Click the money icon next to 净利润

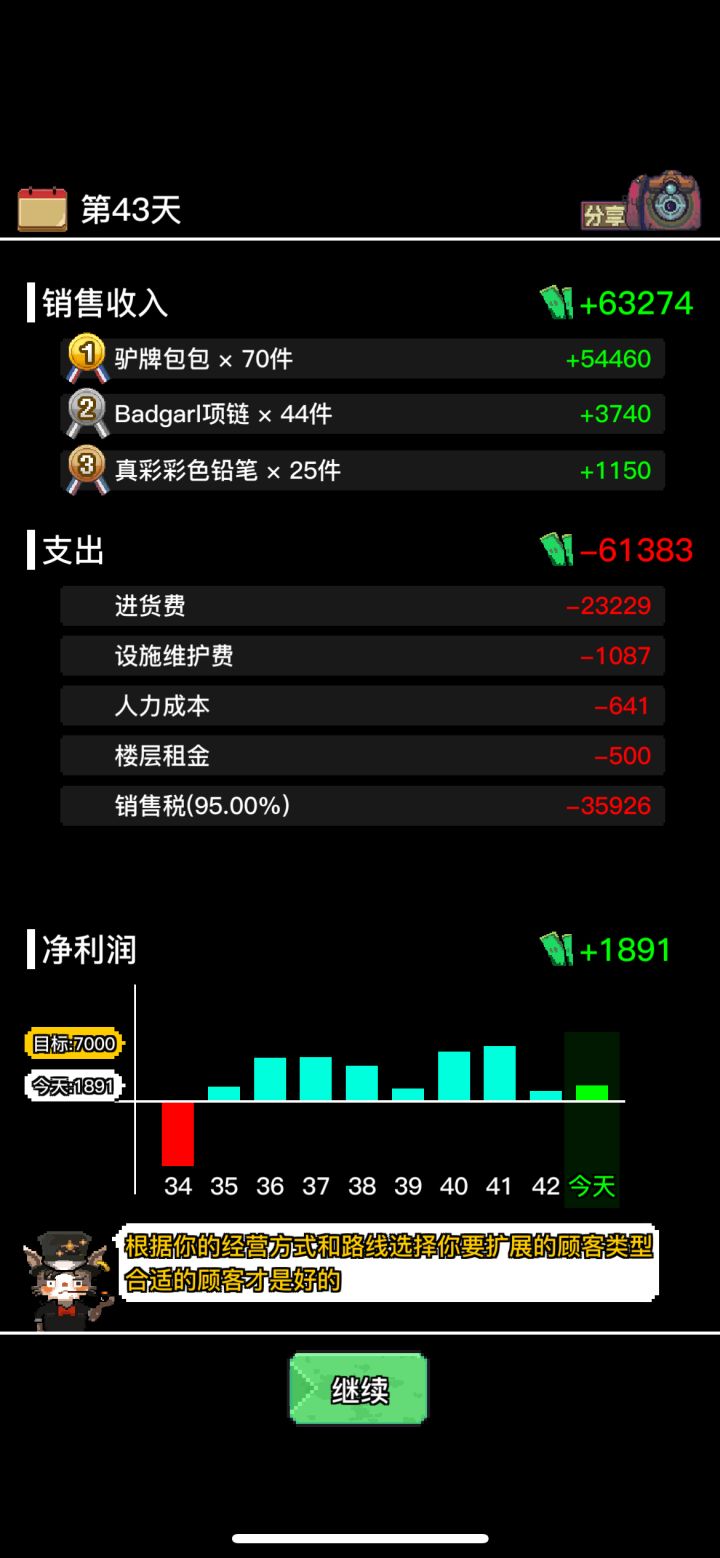click(x=557, y=950)
